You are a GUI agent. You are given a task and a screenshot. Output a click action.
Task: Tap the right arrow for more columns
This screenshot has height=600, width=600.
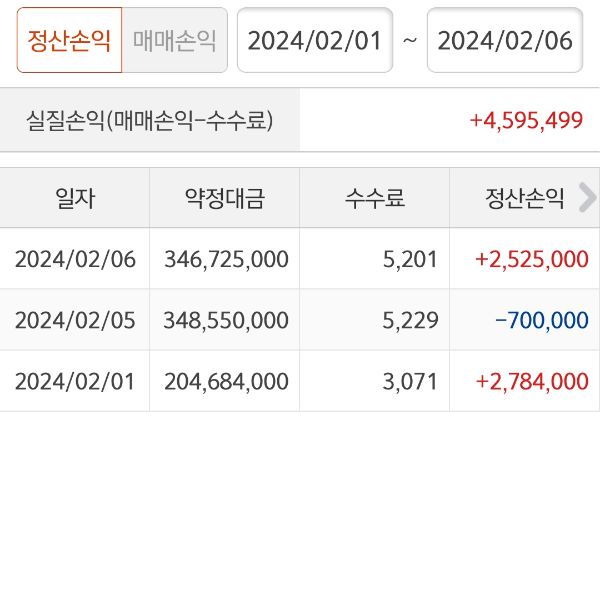coord(587,198)
